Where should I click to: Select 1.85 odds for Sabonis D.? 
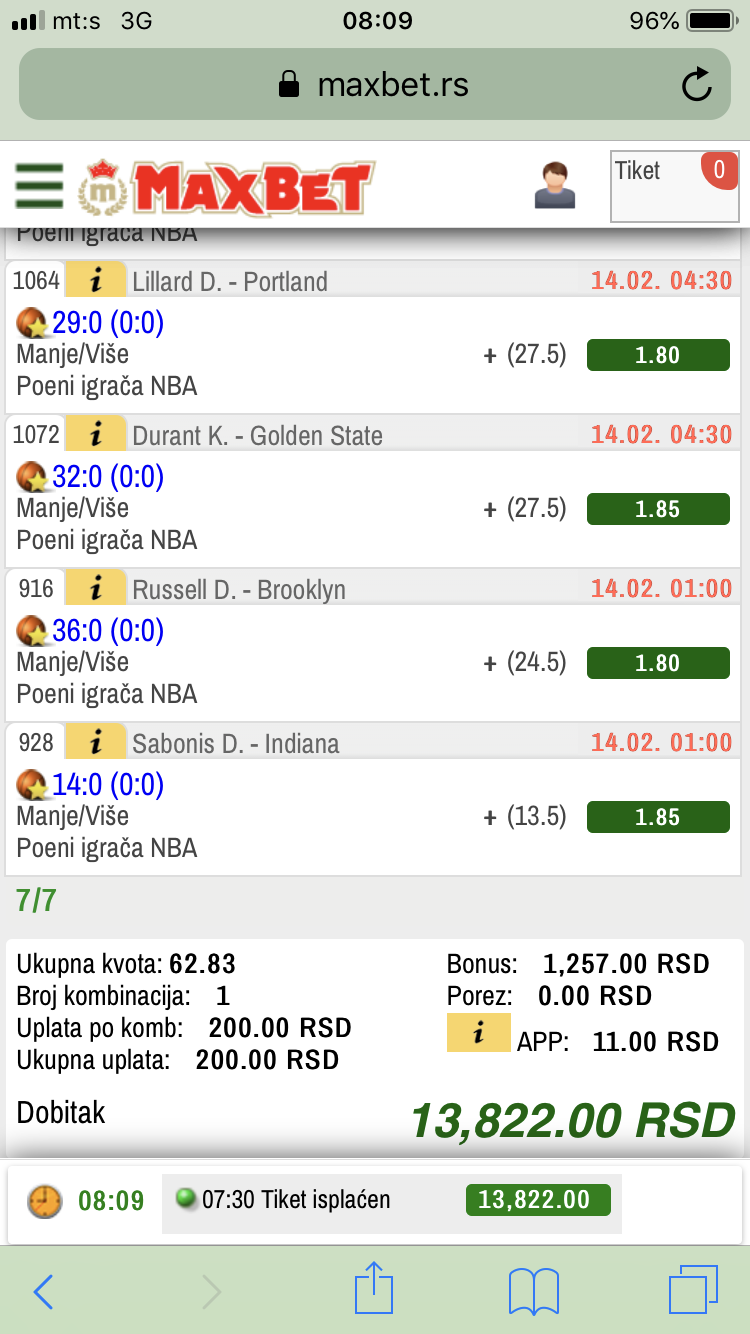pyautogui.click(x=658, y=817)
